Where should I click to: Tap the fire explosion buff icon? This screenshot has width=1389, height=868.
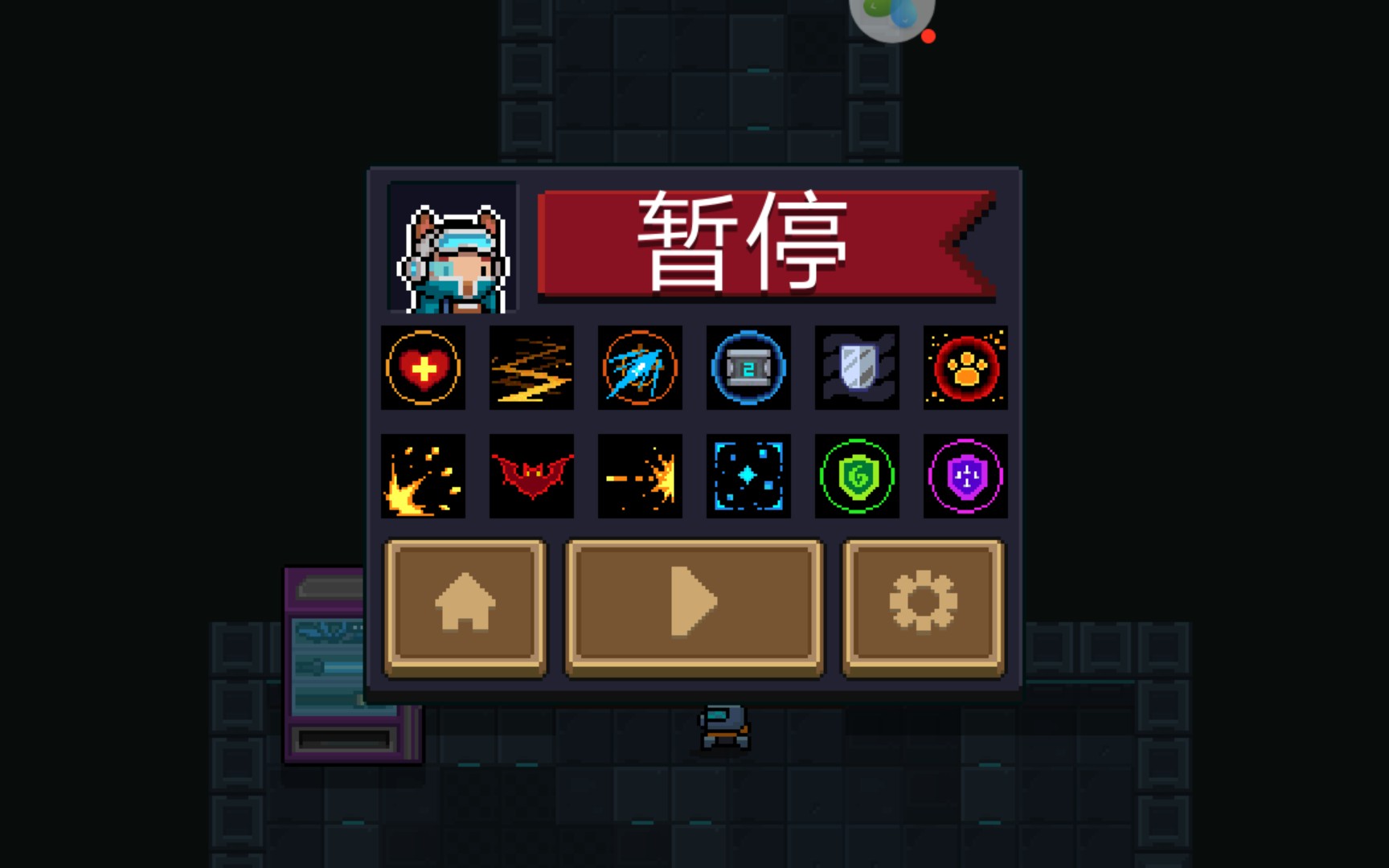(x=423, y=477)
